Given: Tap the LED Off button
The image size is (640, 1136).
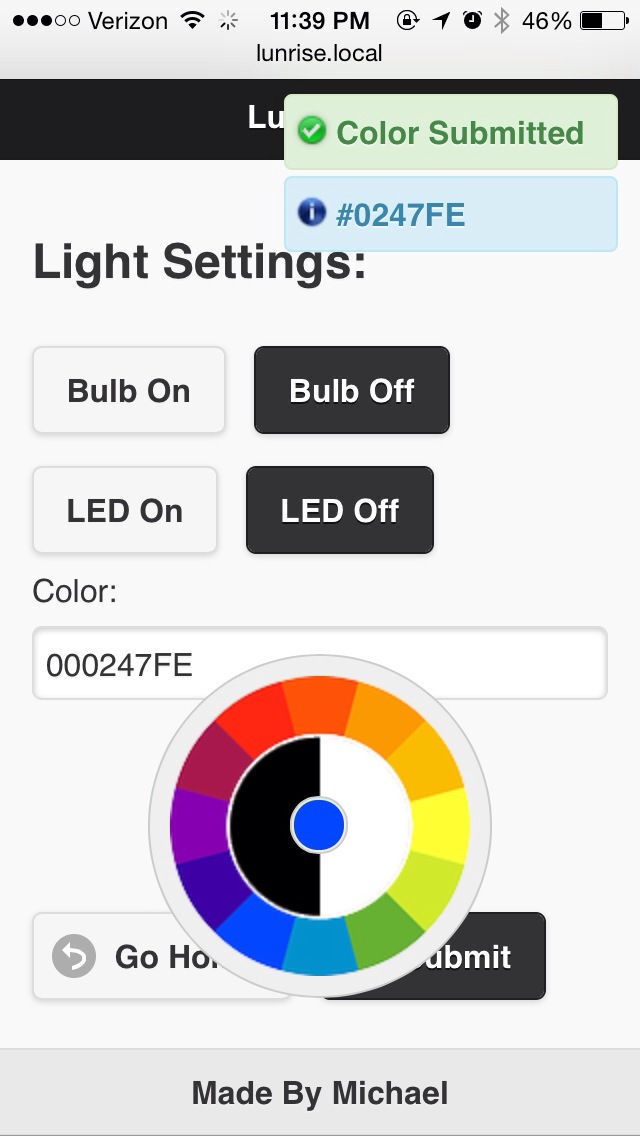Looking at the screenshot, I should point(339,510).
